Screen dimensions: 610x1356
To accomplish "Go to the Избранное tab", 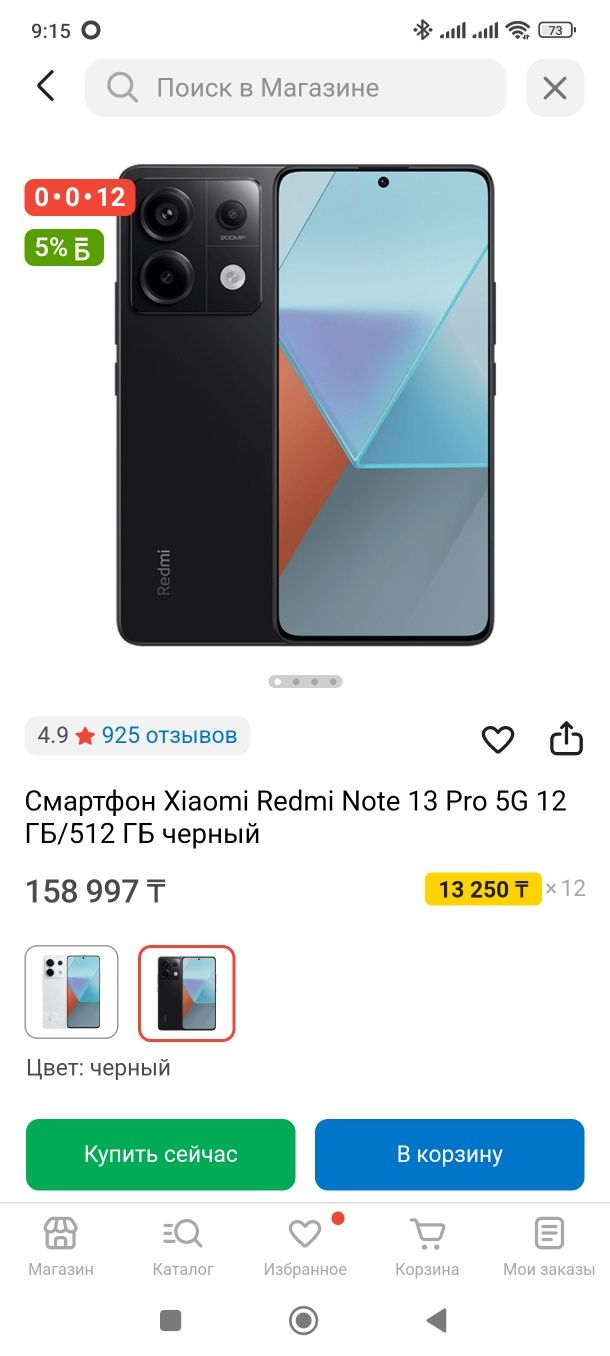I will click(x=305, y=1247).
